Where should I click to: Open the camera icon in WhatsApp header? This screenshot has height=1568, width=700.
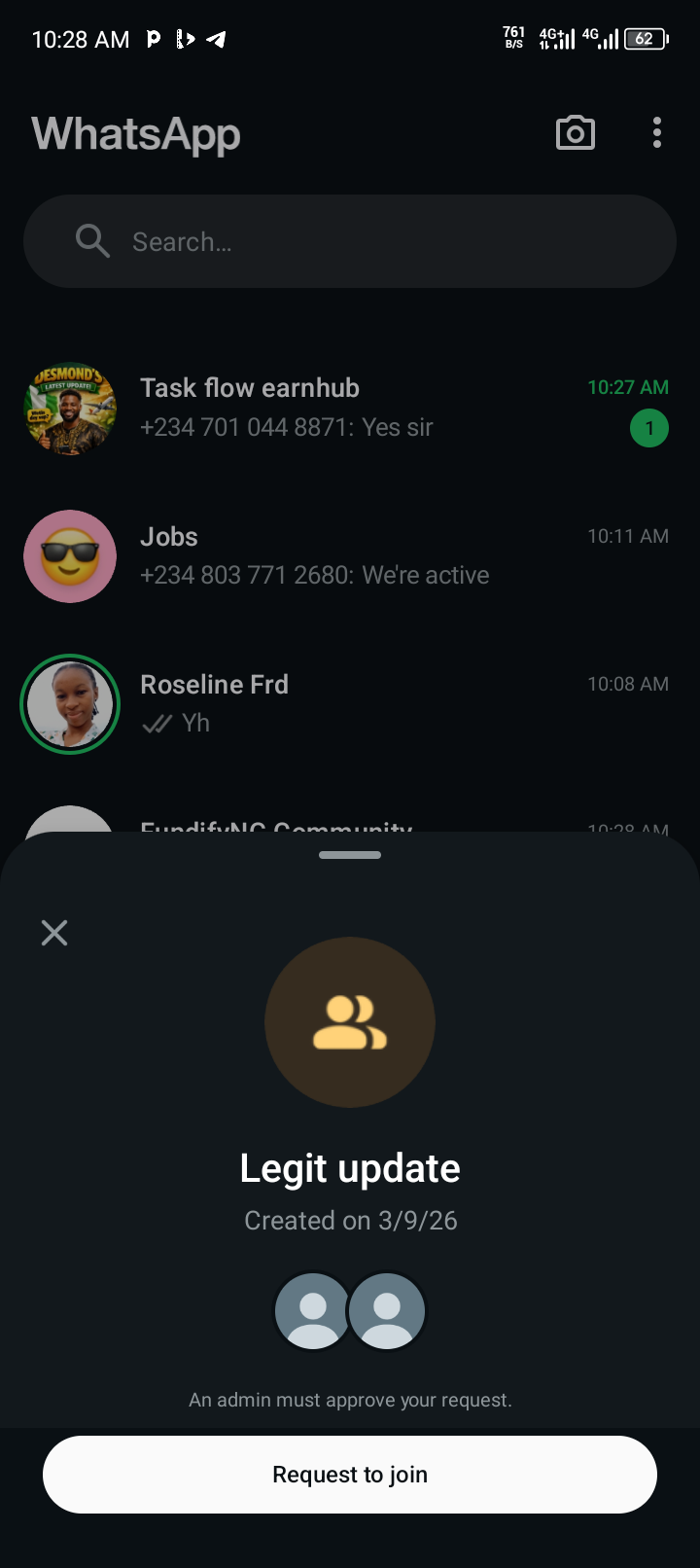click(x=575, y=133)
